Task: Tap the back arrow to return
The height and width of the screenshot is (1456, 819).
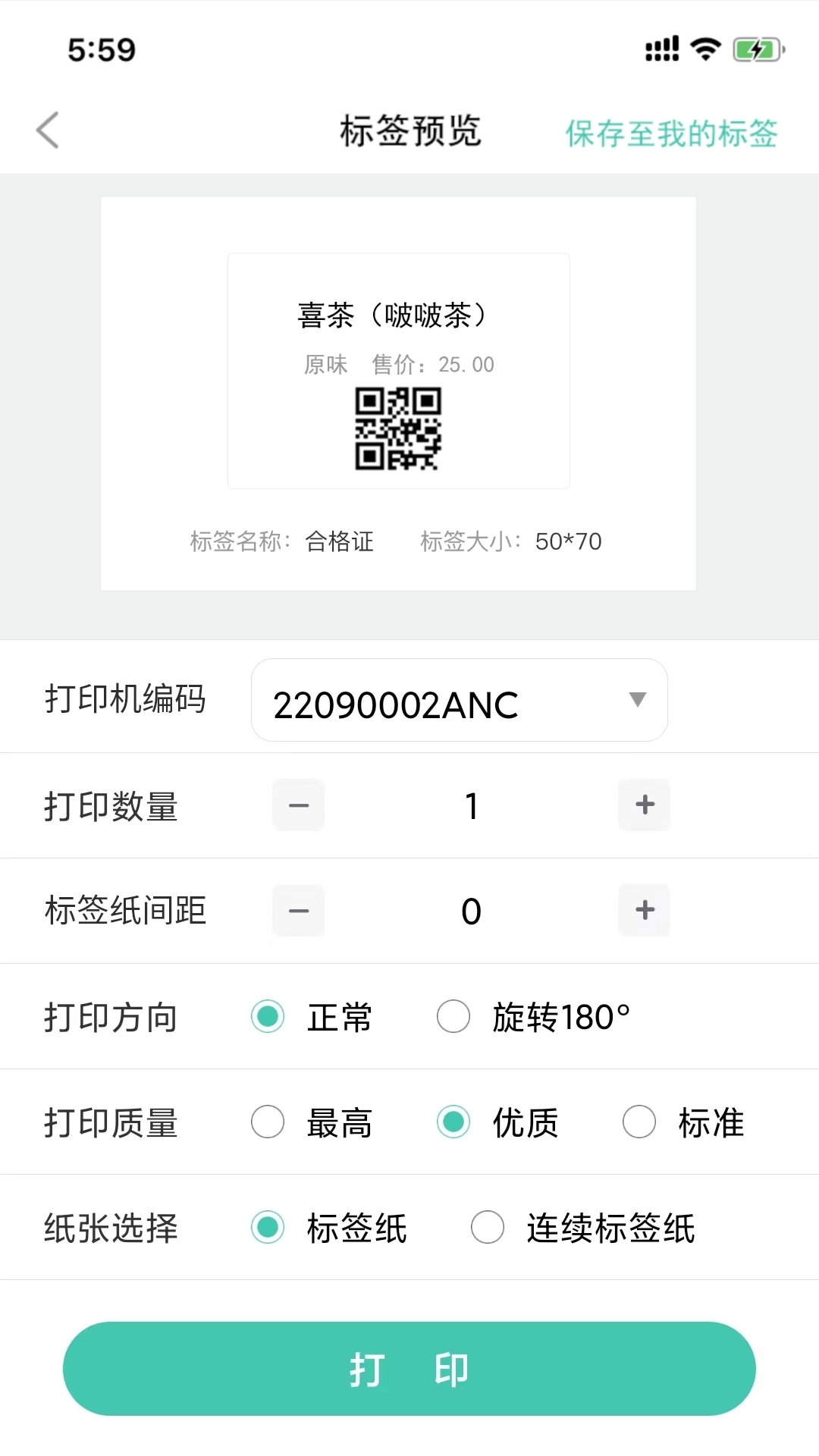Action: (x=47, y=129)
